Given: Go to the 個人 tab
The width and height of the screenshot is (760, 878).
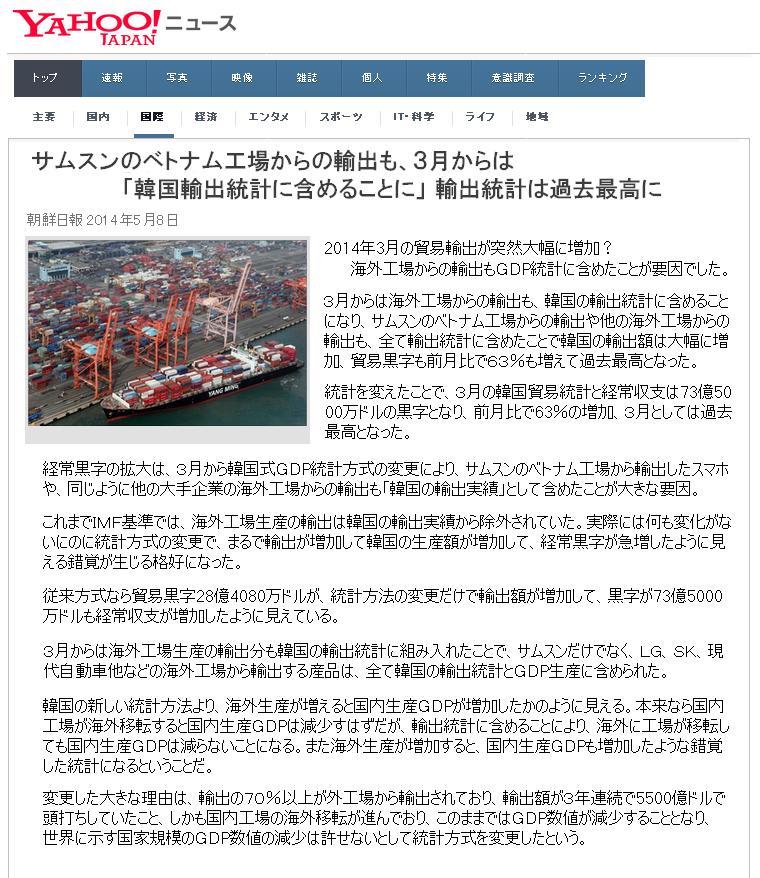Looking at the screenshot, I should click(x=372, y=78).
